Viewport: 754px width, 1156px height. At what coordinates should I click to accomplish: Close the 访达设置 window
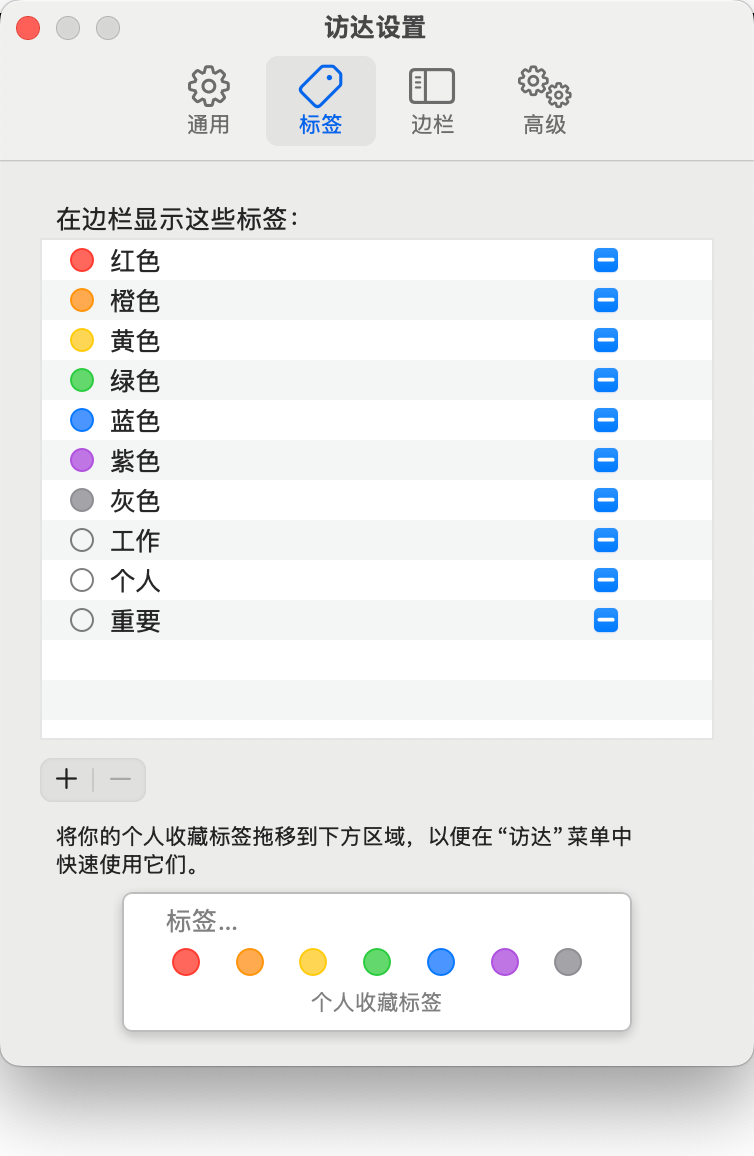pyautogui.click(x=28, y=28)
